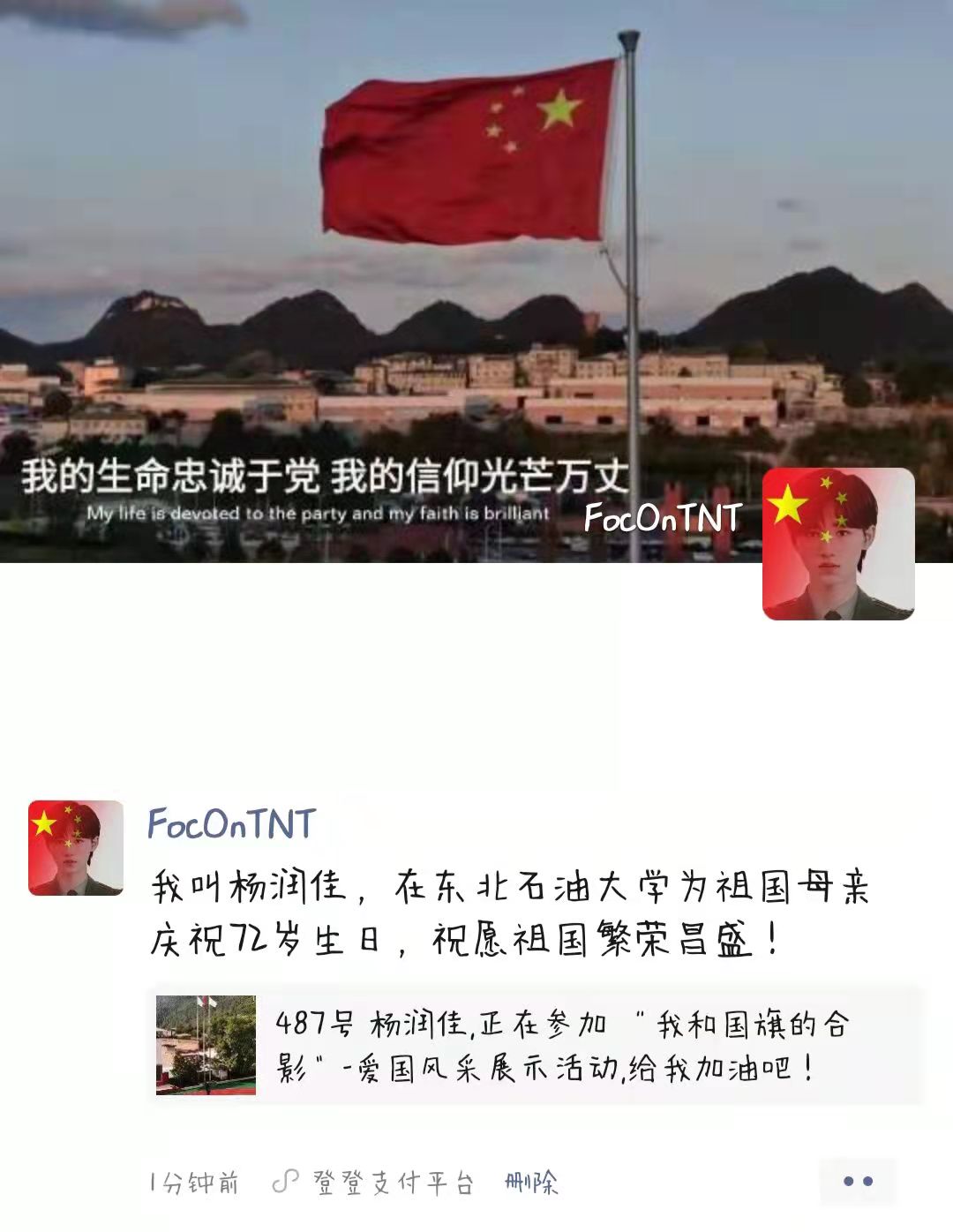Delete this post via 删除
953x1232 pixels.
(x=531, y=1183)
